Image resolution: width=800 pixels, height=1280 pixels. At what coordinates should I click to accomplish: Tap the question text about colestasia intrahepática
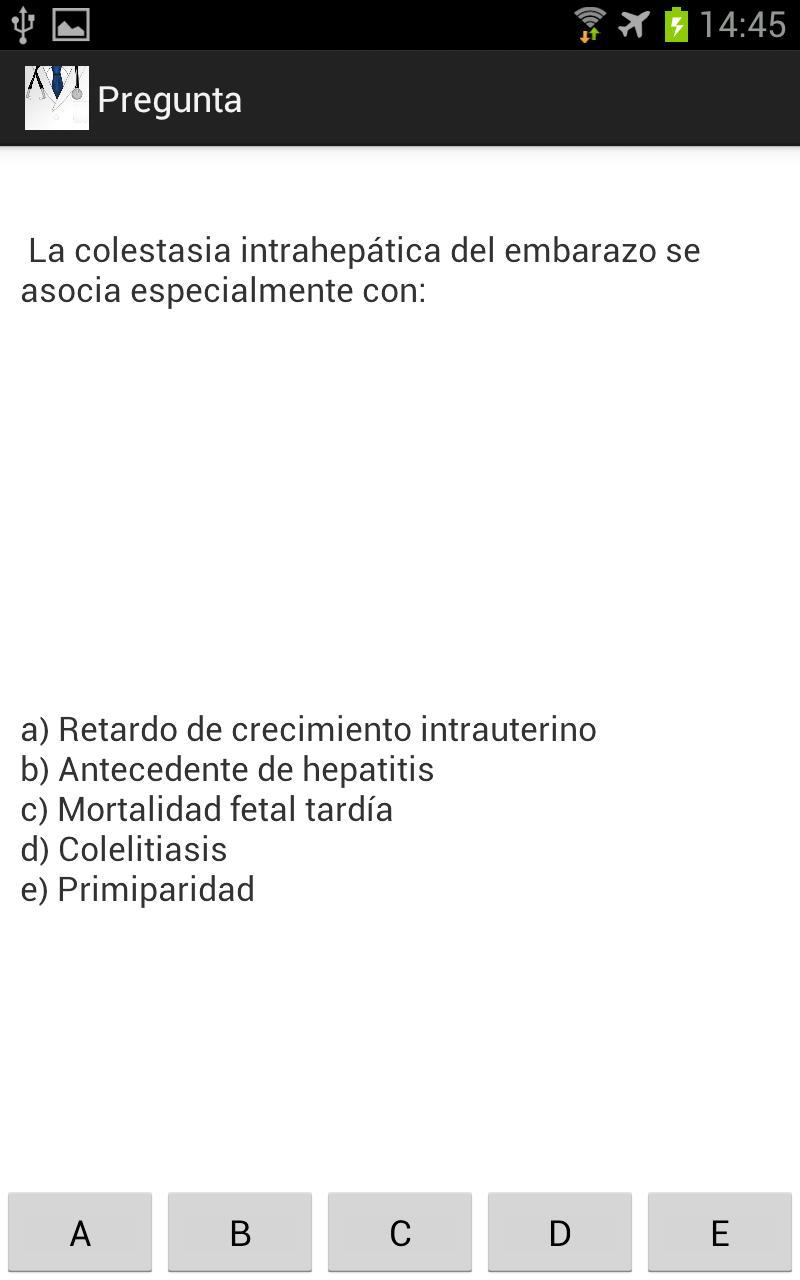[360, 270]
